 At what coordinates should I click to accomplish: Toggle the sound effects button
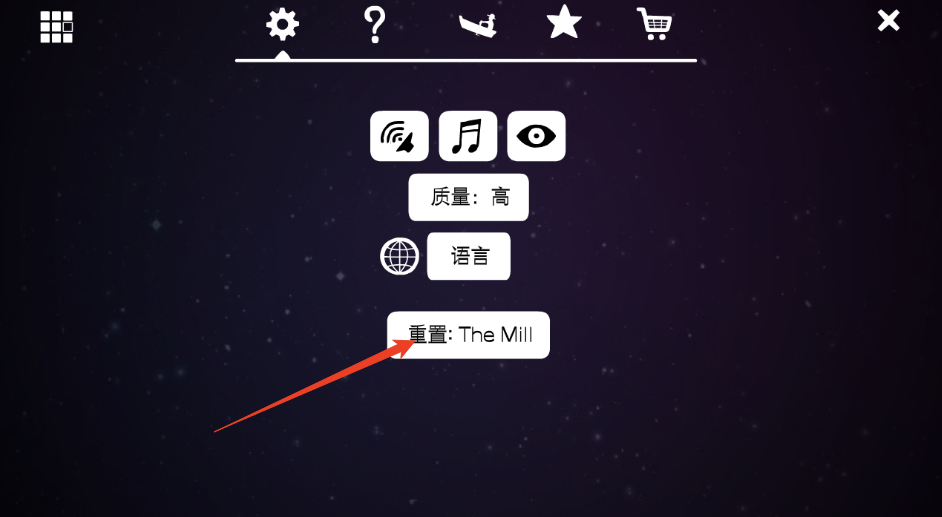click(399, 136)
